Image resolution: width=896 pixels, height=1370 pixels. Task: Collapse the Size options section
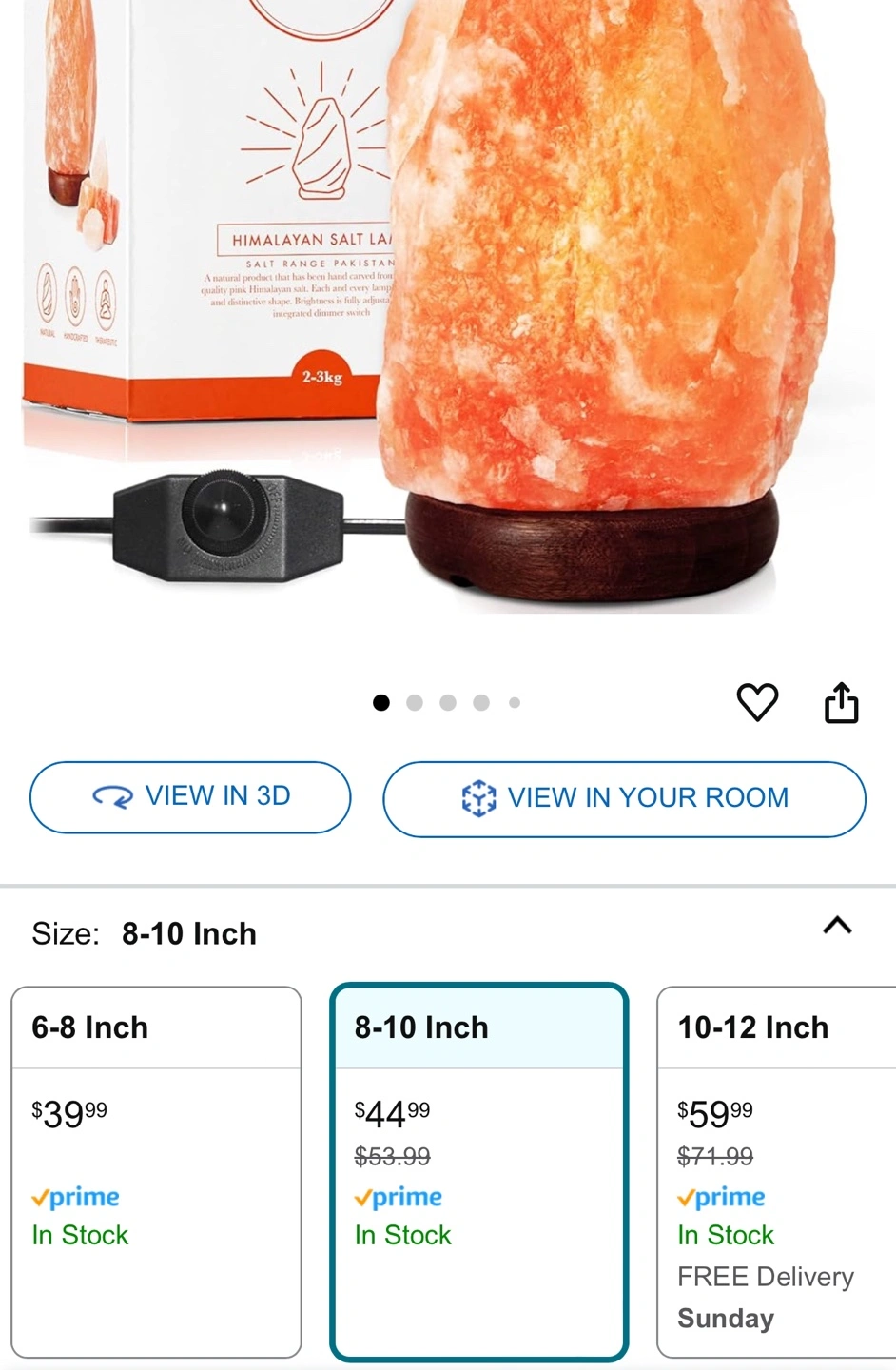coord(837,926)
